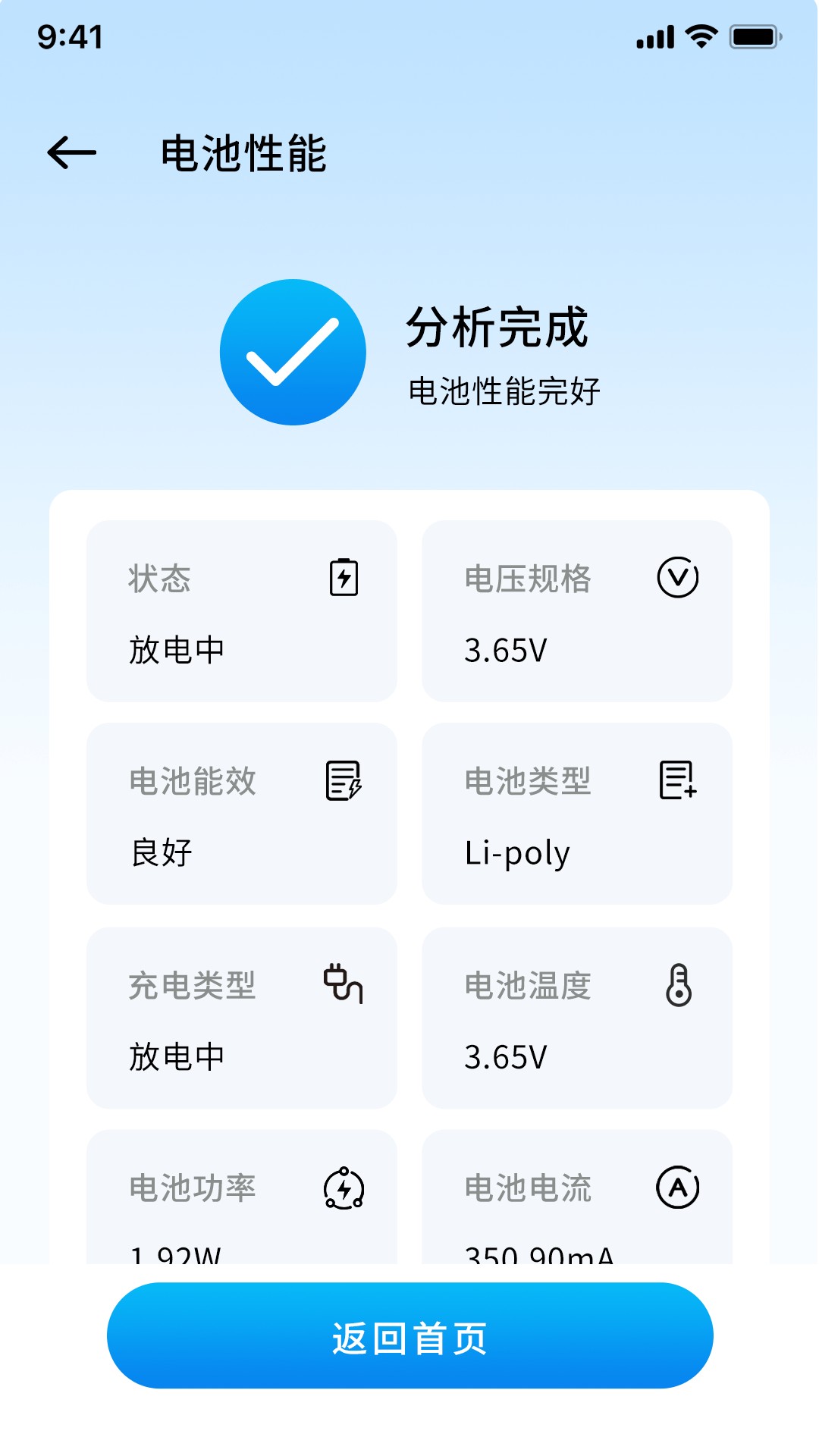Click the 9:41 time display
The width and height of the screenshot is (819, 1456).
pyautogui.click(x=69, y=36)
